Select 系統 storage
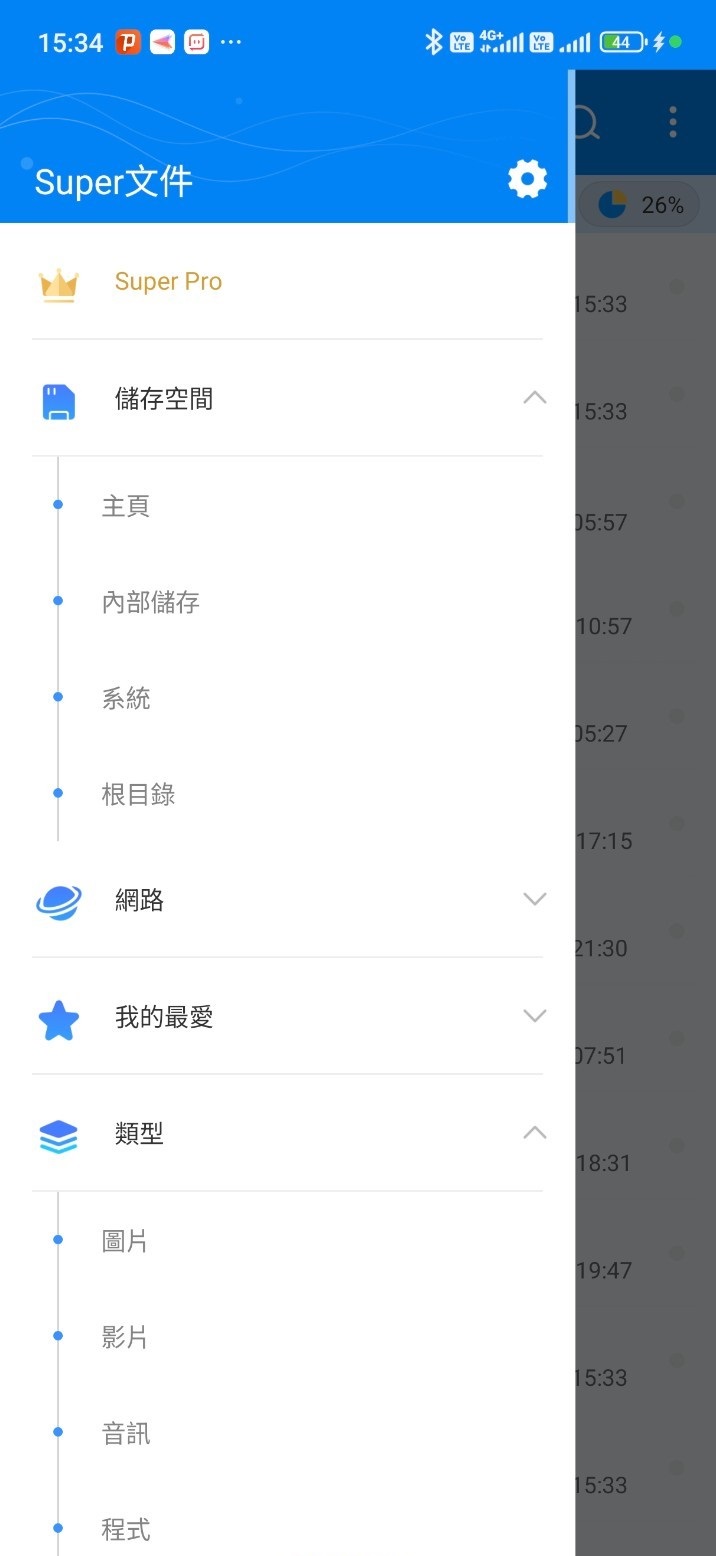 coord(126,698)
